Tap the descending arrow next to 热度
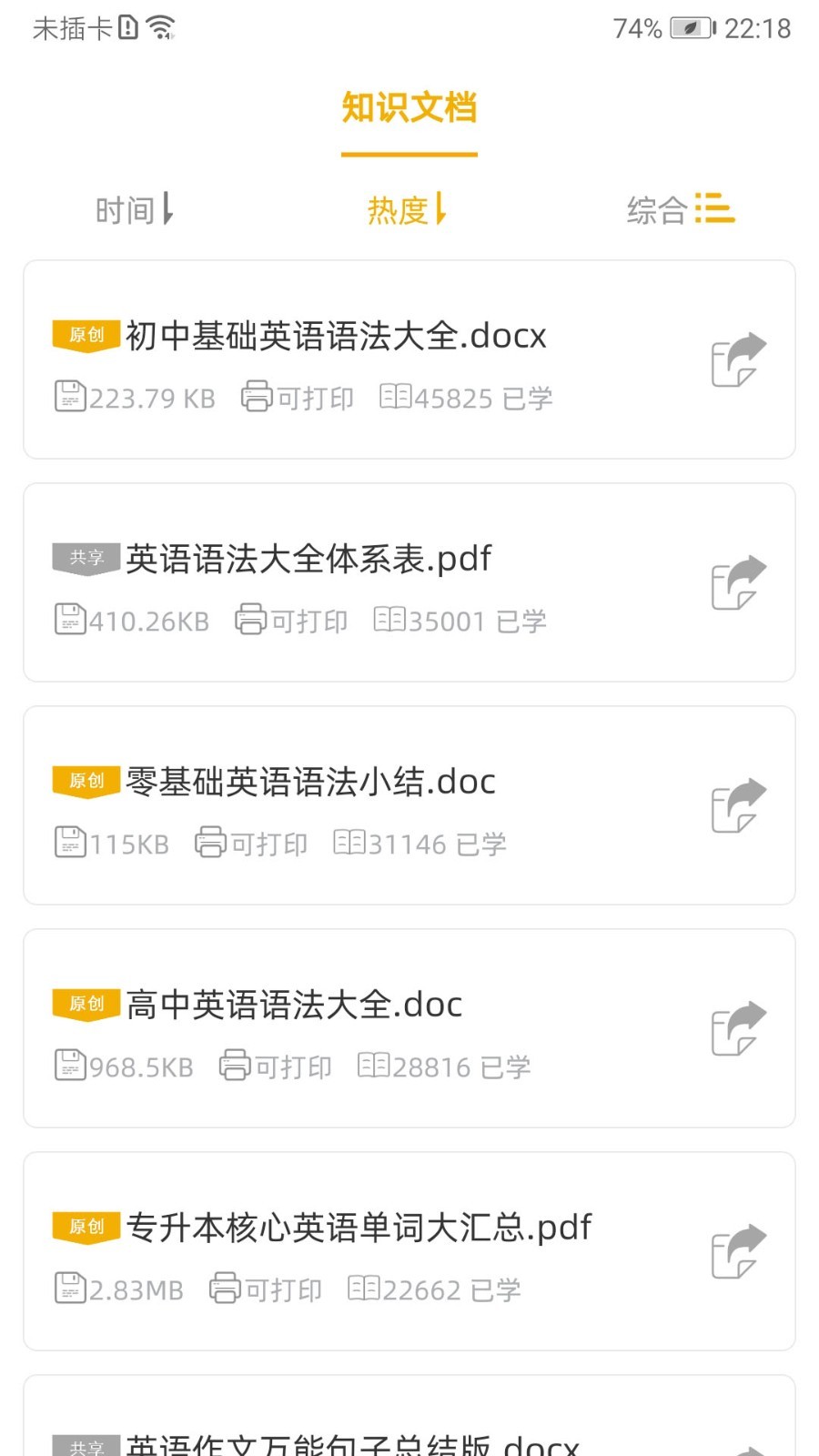Image resolution: width=819 pixels, height=1456 pixels. [441, 209]
